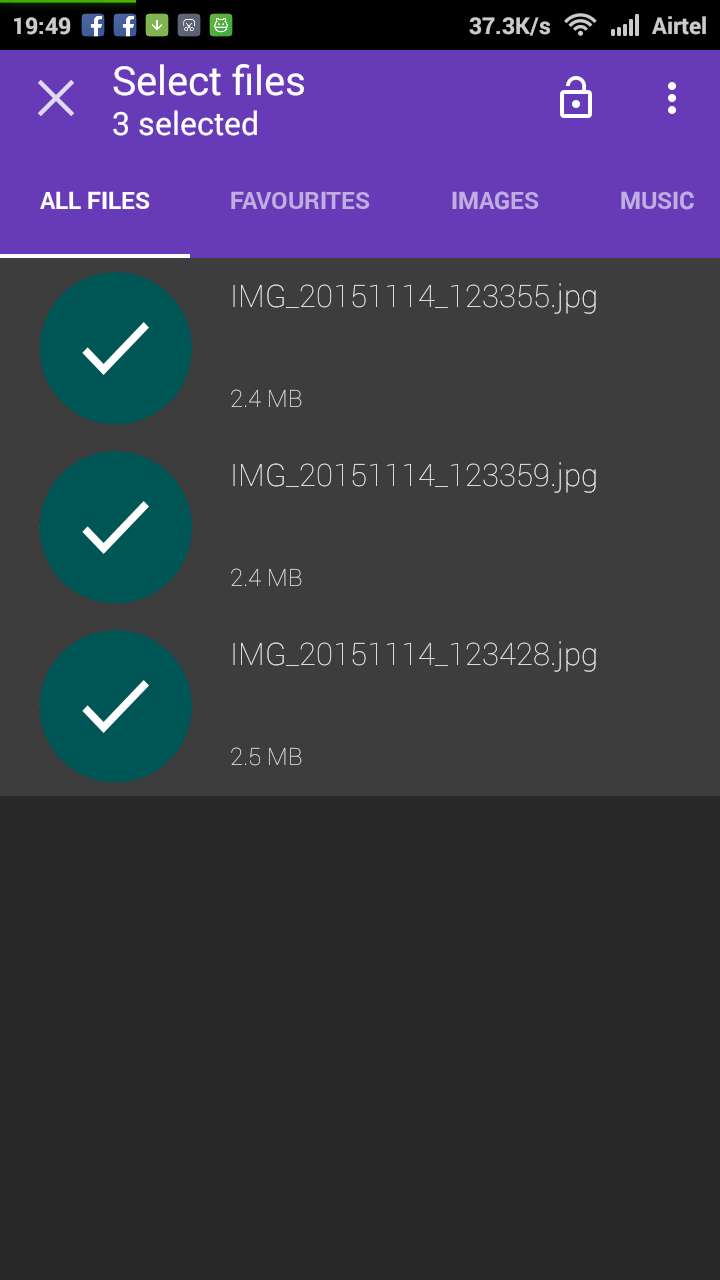Tap the Wi-Fi icon in status bar
This screenshot has height=1280, width=720.
click(x=580, y=25)
